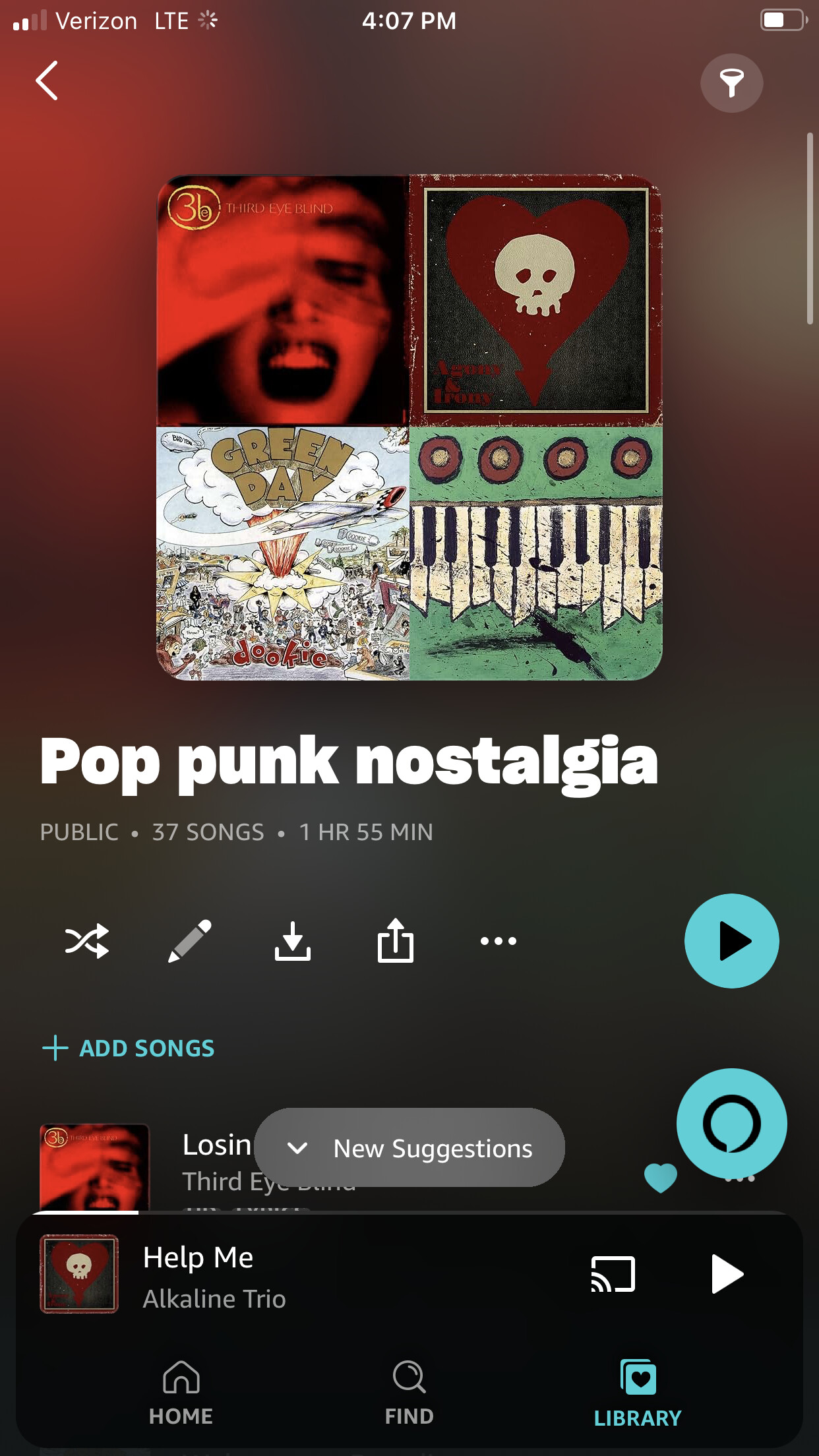The image size is (819, 1456).
Task: Open the playlist filter
Action: tap(731, 83)
